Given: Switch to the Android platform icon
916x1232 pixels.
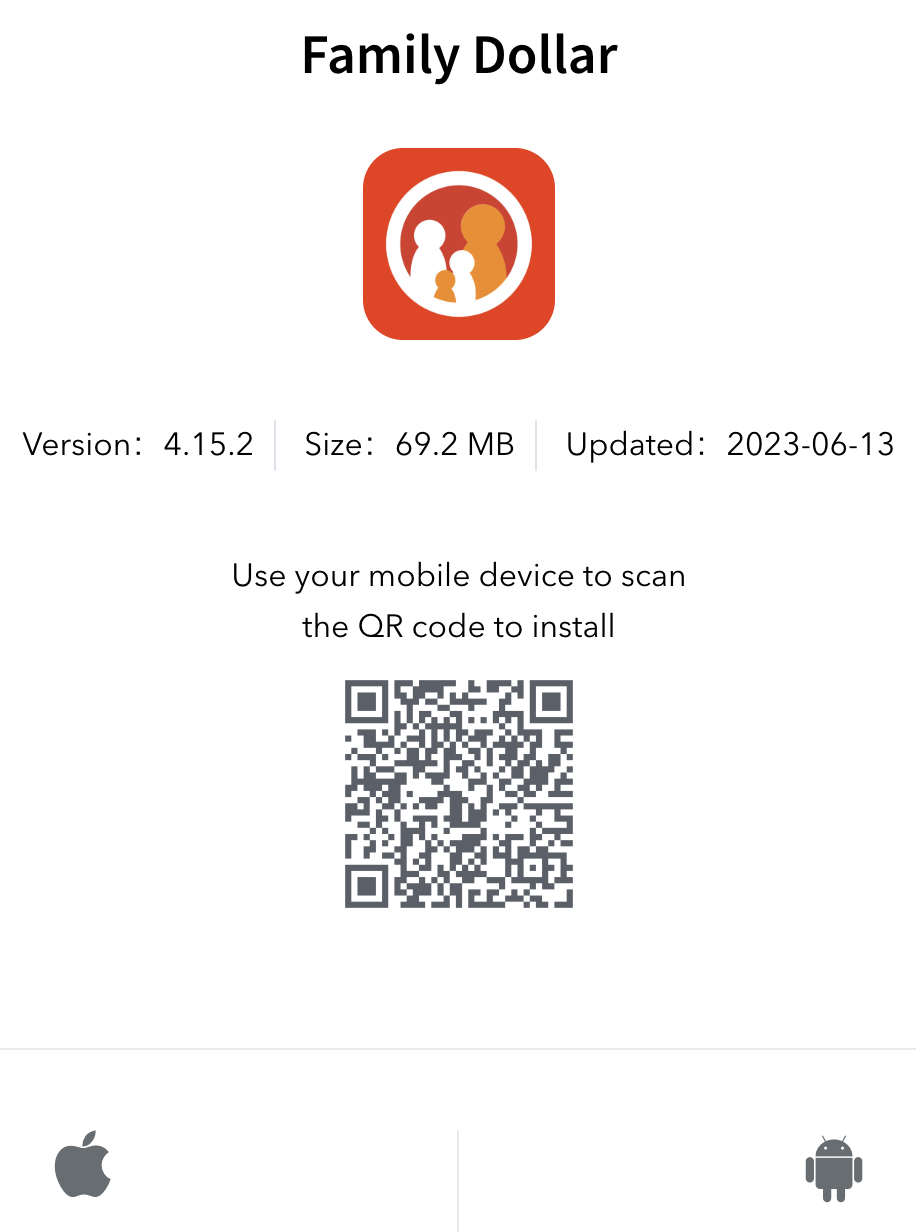Looking at the screenshot, I should click(x=833, y=1168).
